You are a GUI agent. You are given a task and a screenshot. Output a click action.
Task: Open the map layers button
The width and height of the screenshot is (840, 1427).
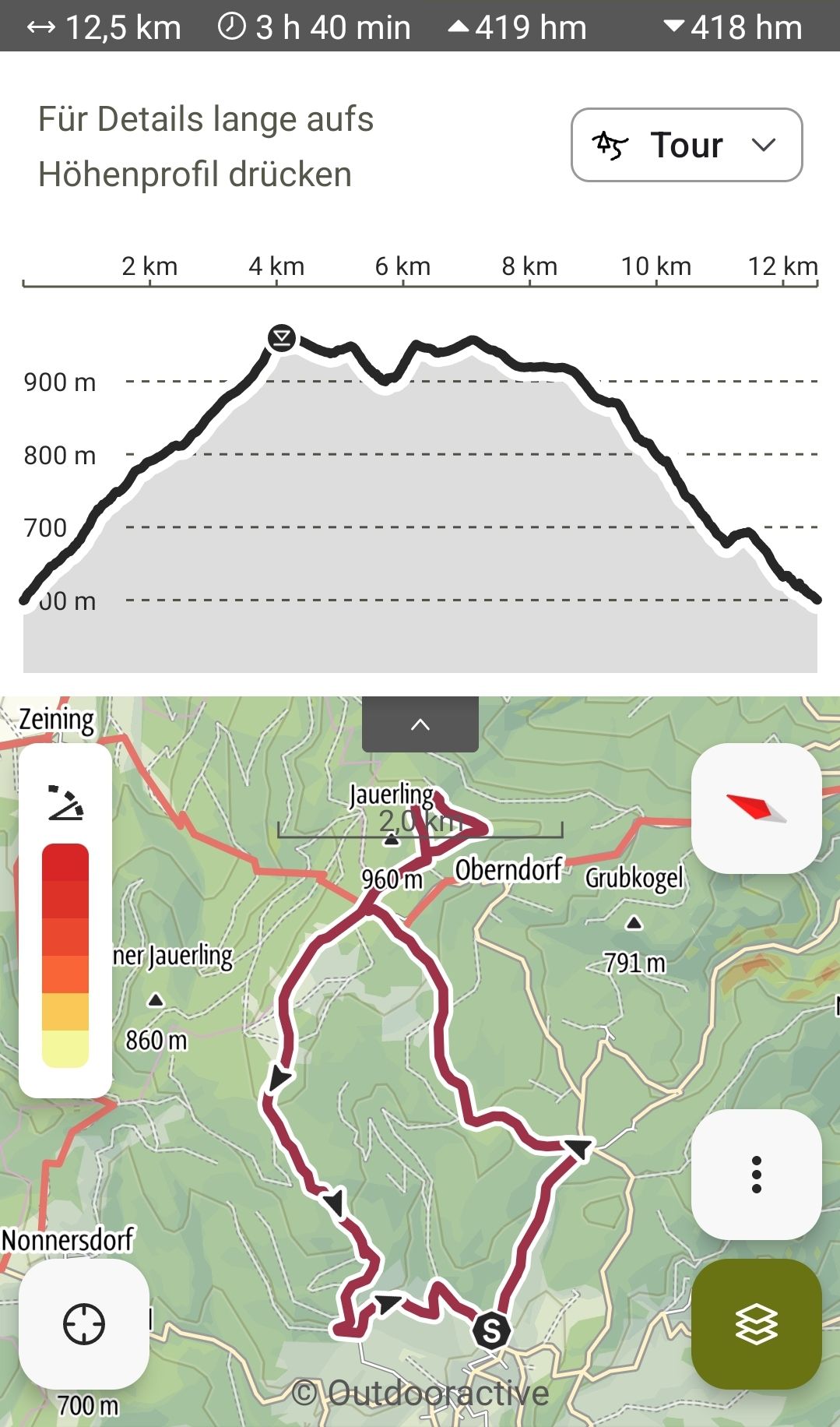pos(756,1324)
